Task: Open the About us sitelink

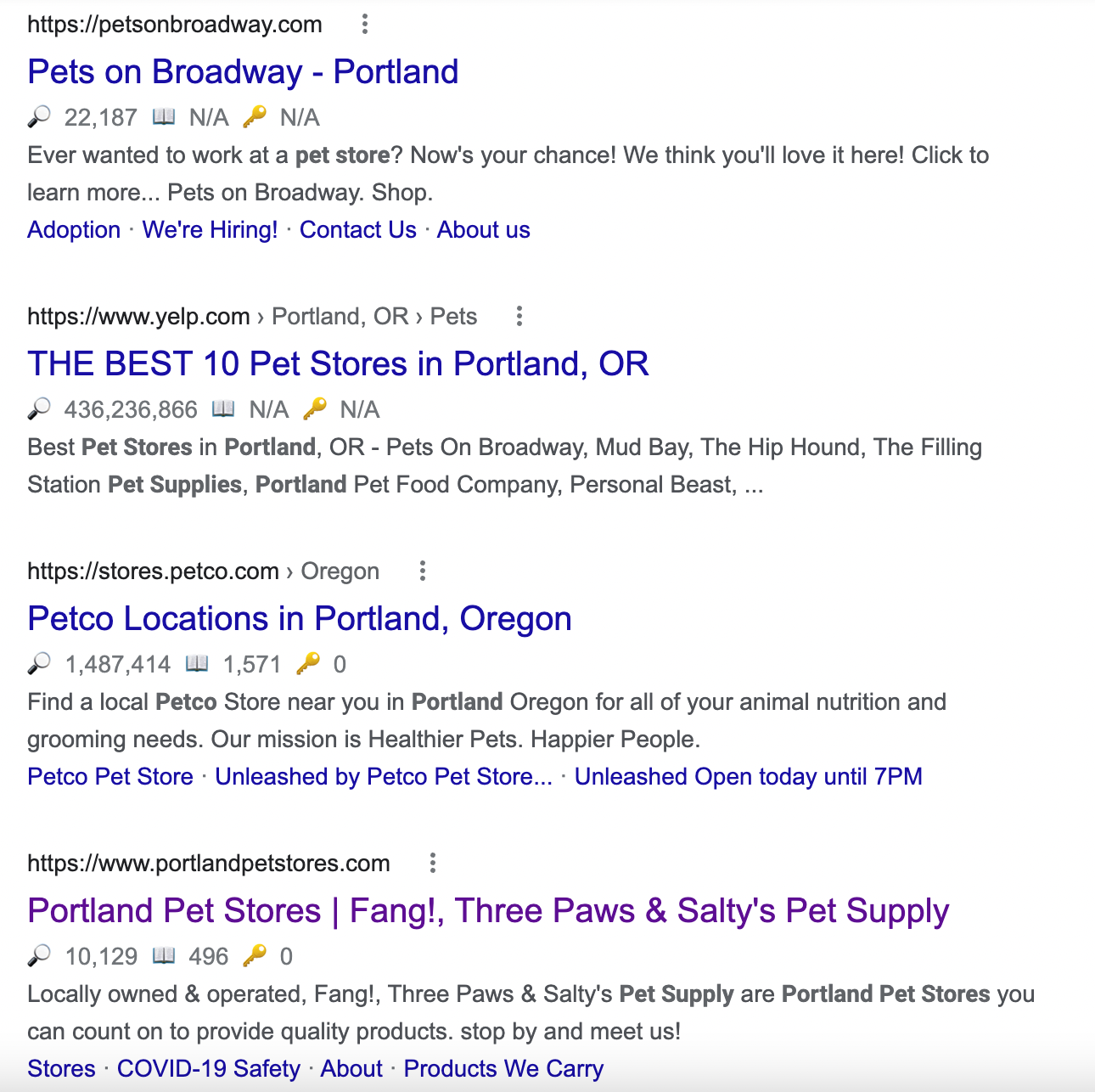Action: [x=483, y=230]
